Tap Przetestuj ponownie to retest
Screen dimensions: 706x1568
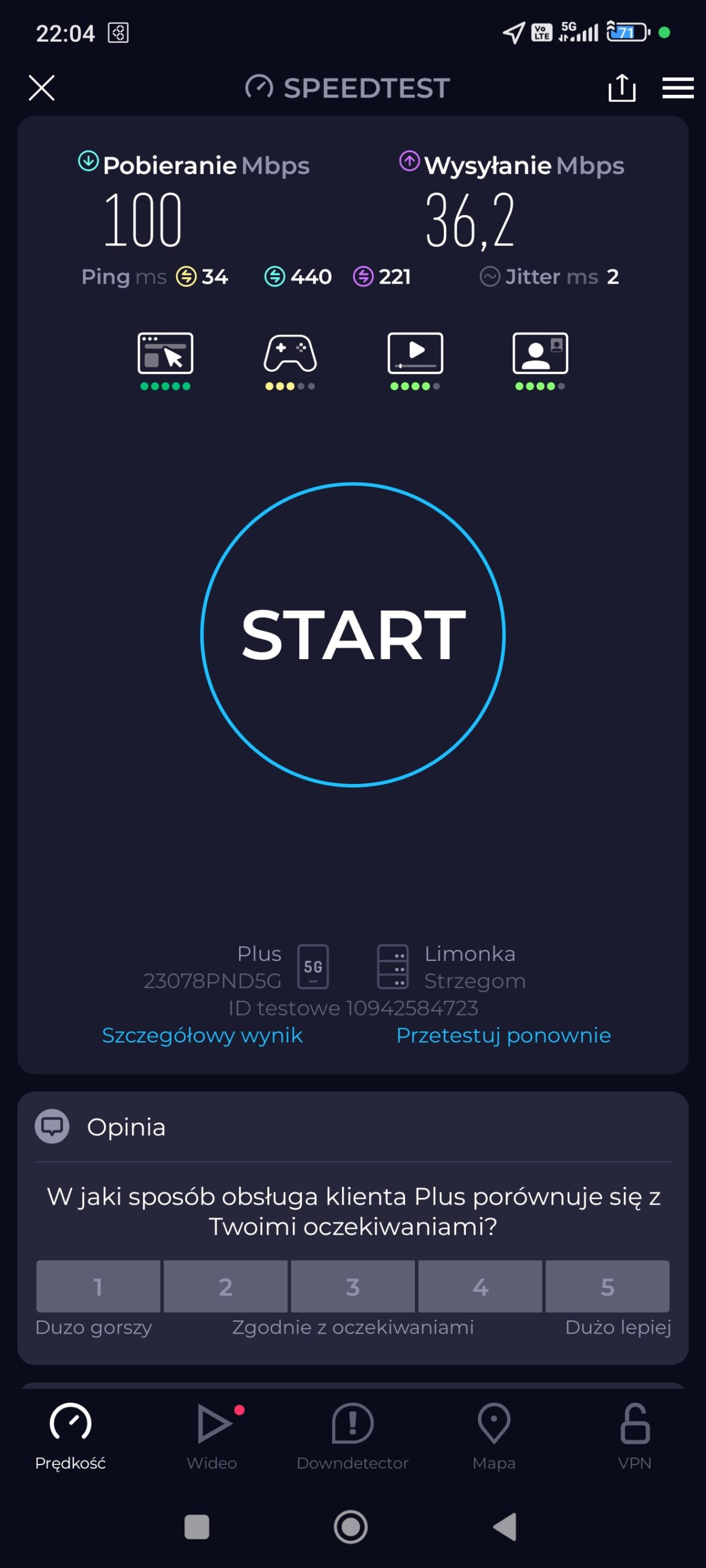tap(503, 1035)
